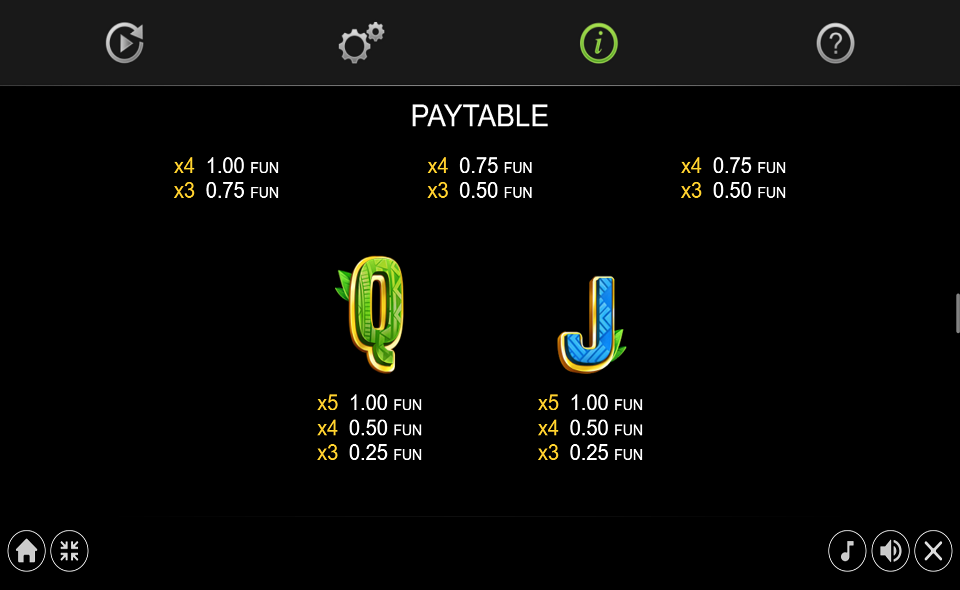Switch to the gear settings tab

tap(360, 43)
